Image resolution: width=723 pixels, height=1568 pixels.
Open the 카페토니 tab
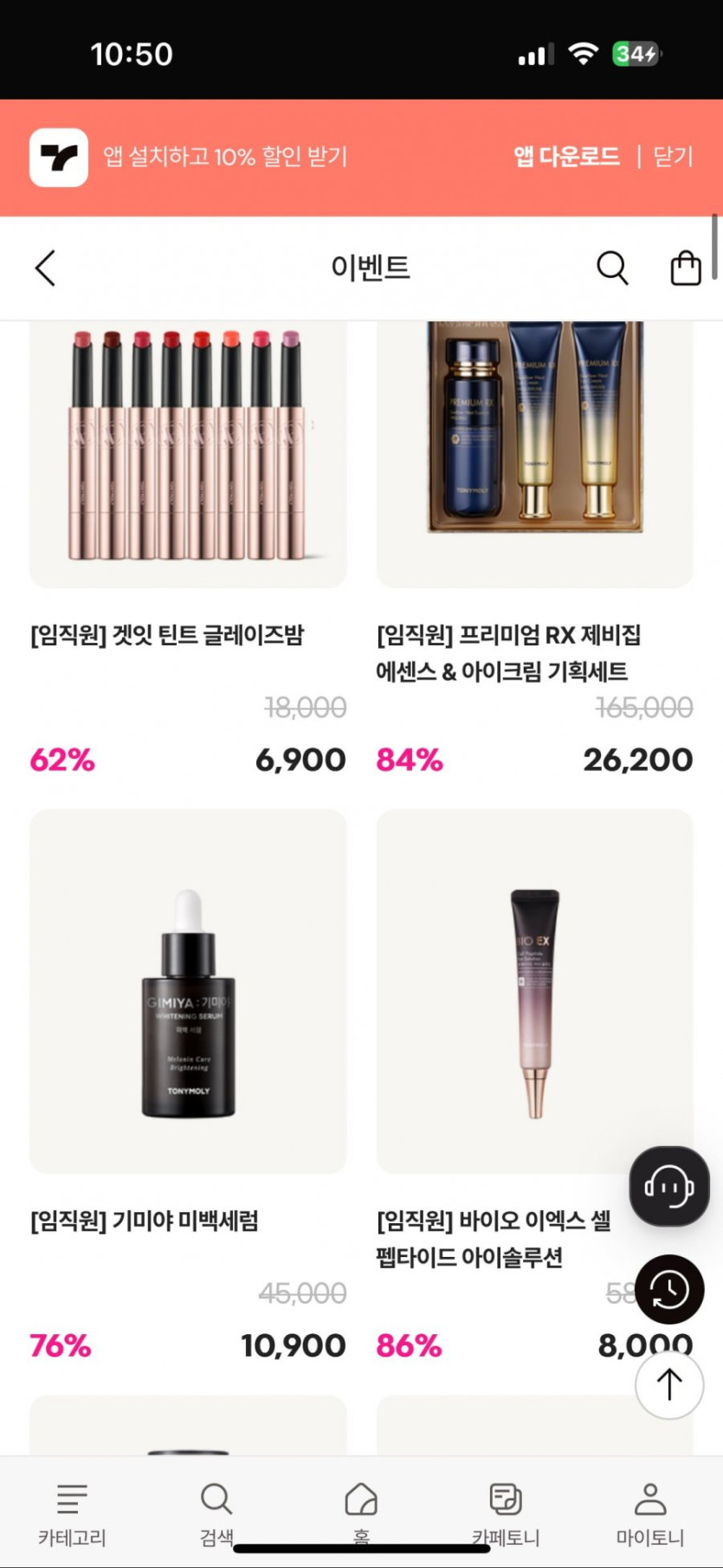506,1513
